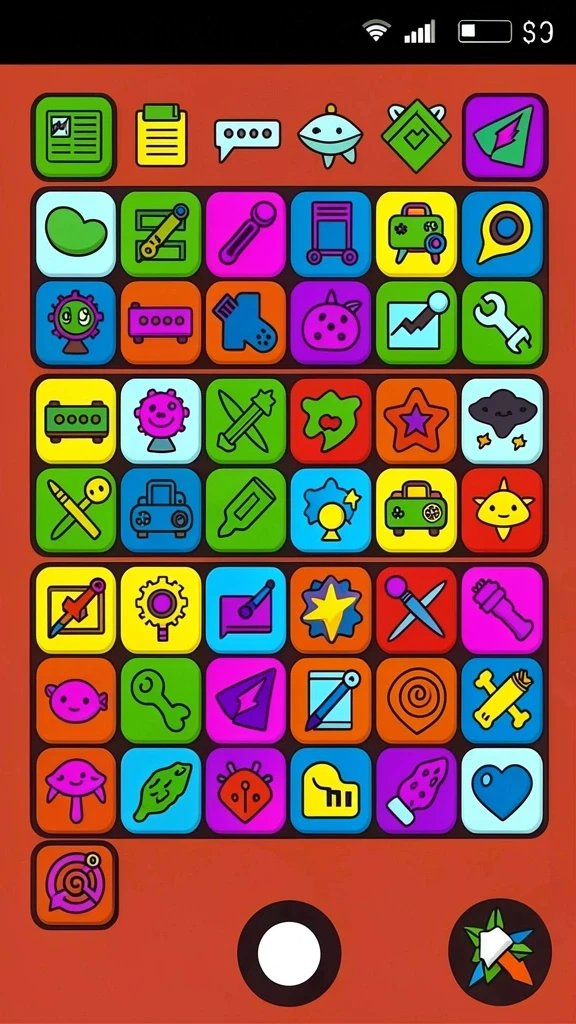This screenshot has height=1024, width=576.
Task: Open the yellow notepad app
Action: (161, 135)
